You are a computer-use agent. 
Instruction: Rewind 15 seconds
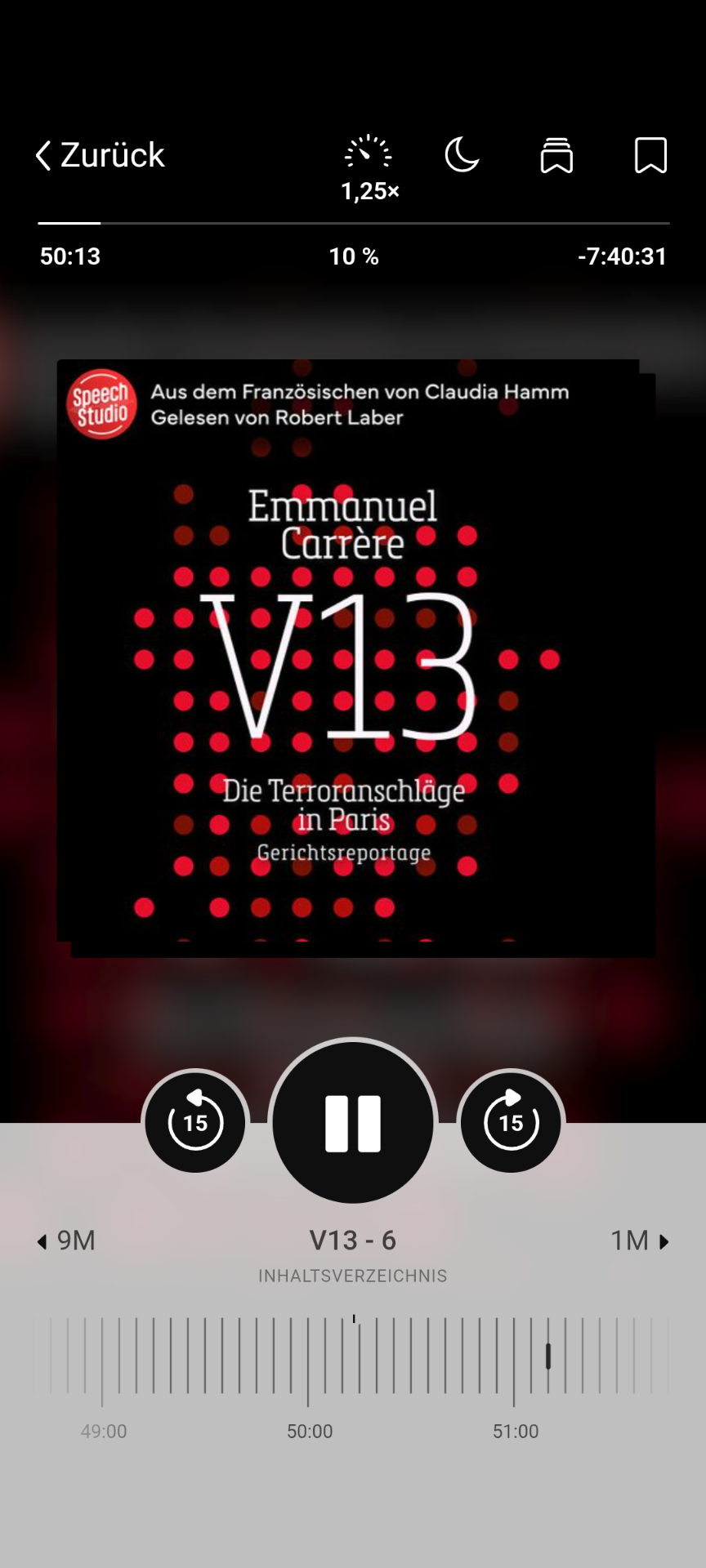pyautogui.click(x=195, y=1122)
